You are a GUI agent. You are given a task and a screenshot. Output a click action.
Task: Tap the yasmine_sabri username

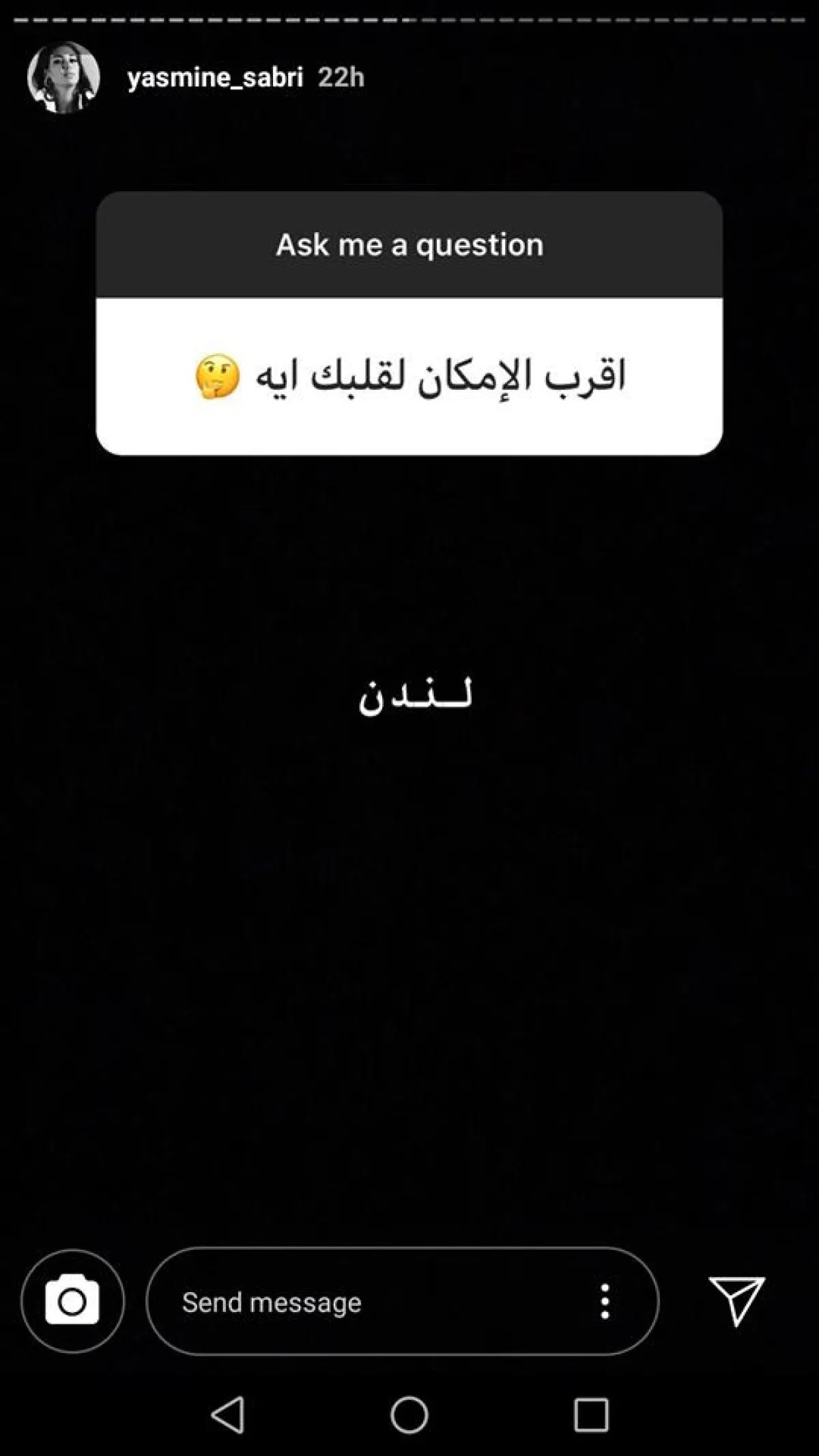pos(215,78)
